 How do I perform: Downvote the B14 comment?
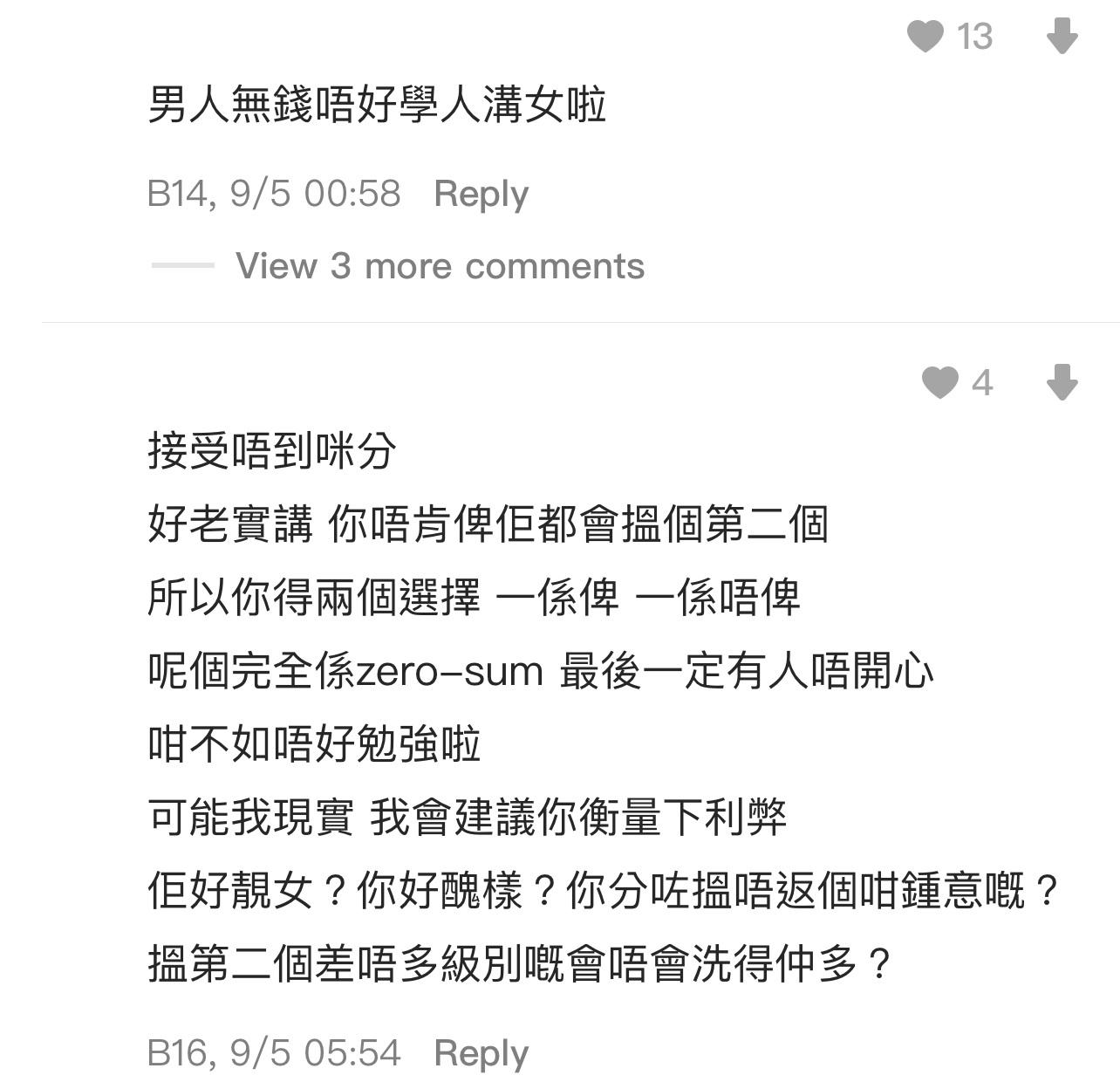click(x=1061, y=37)
